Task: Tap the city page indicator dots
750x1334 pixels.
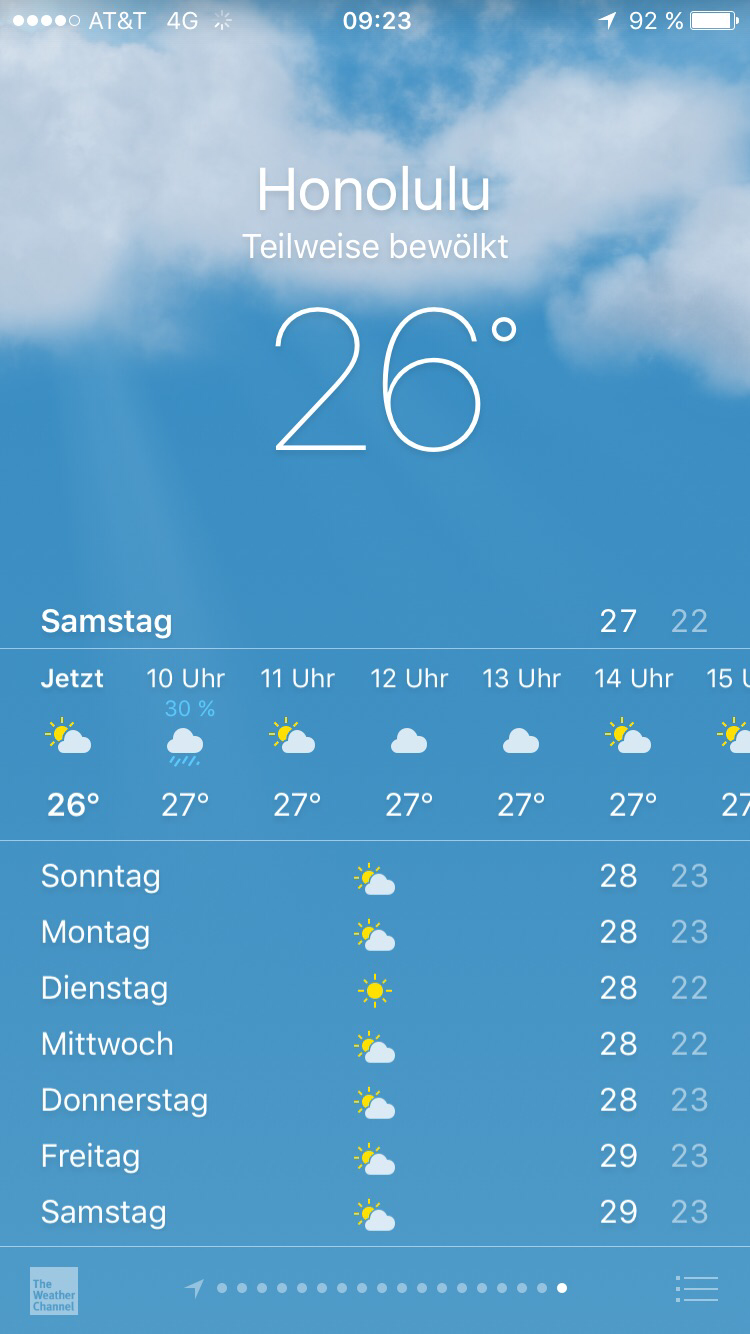Action: point(391,1288)
